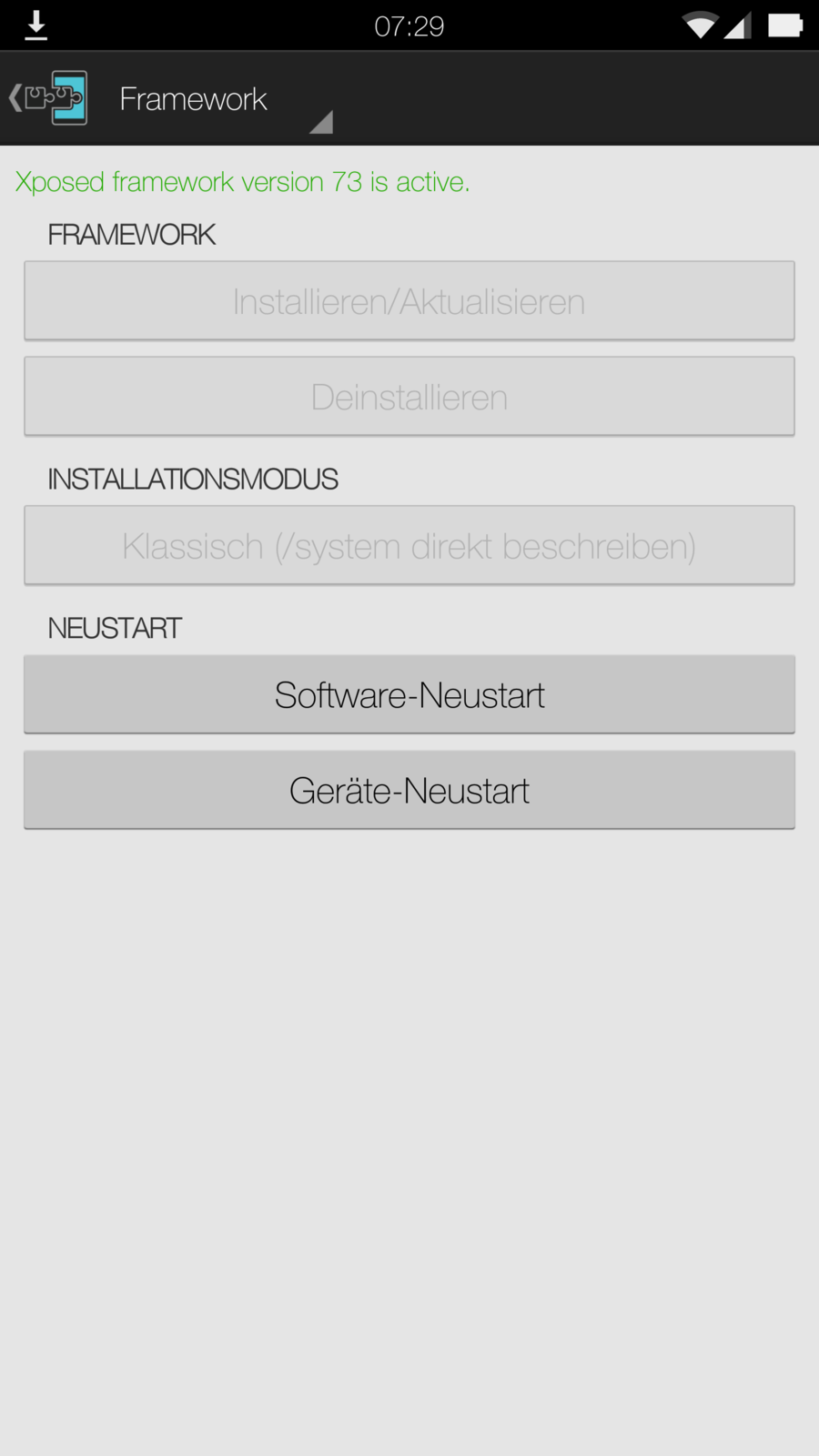819x1456 pixels.
Task: Open the Framework section dropdown
Action: click(x=223, y=100)
